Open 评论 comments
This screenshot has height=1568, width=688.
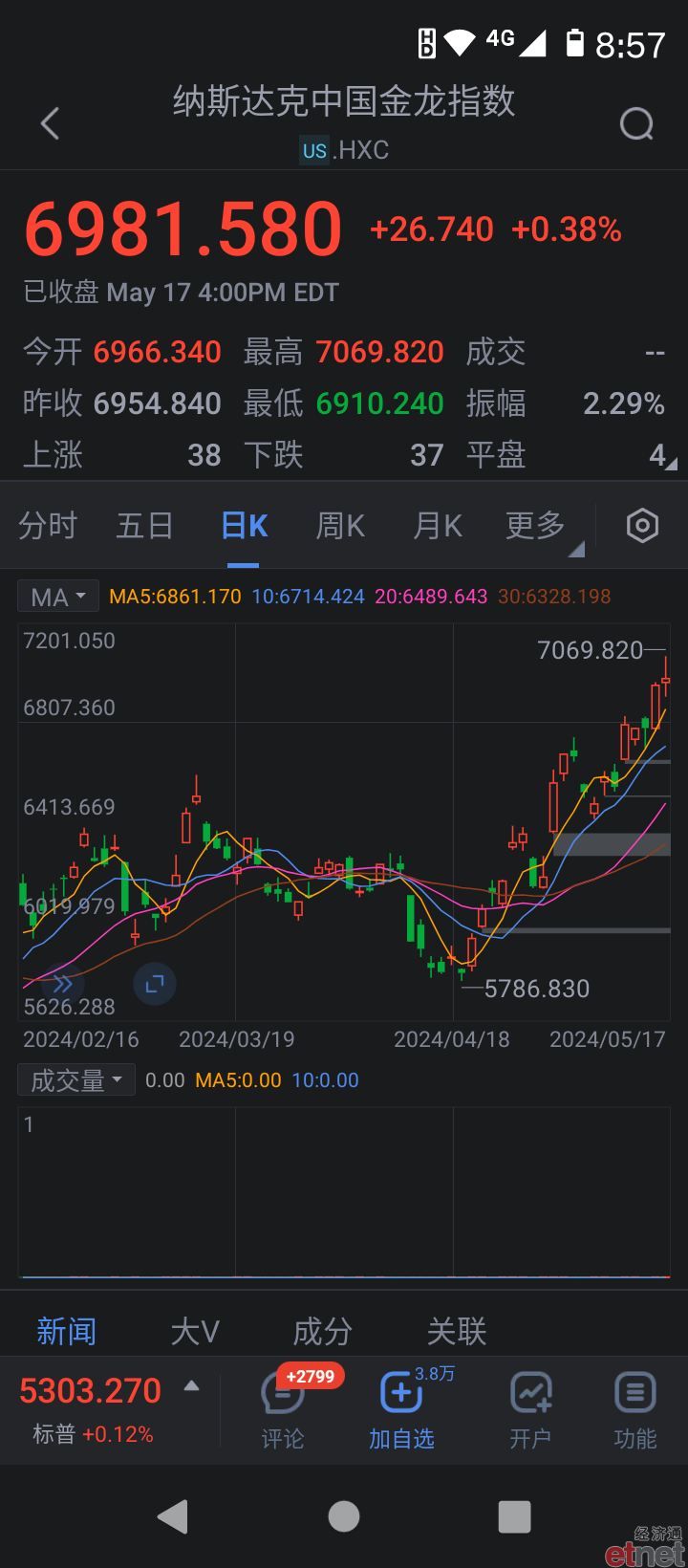pyautogui.click(x=283, y=1410)
